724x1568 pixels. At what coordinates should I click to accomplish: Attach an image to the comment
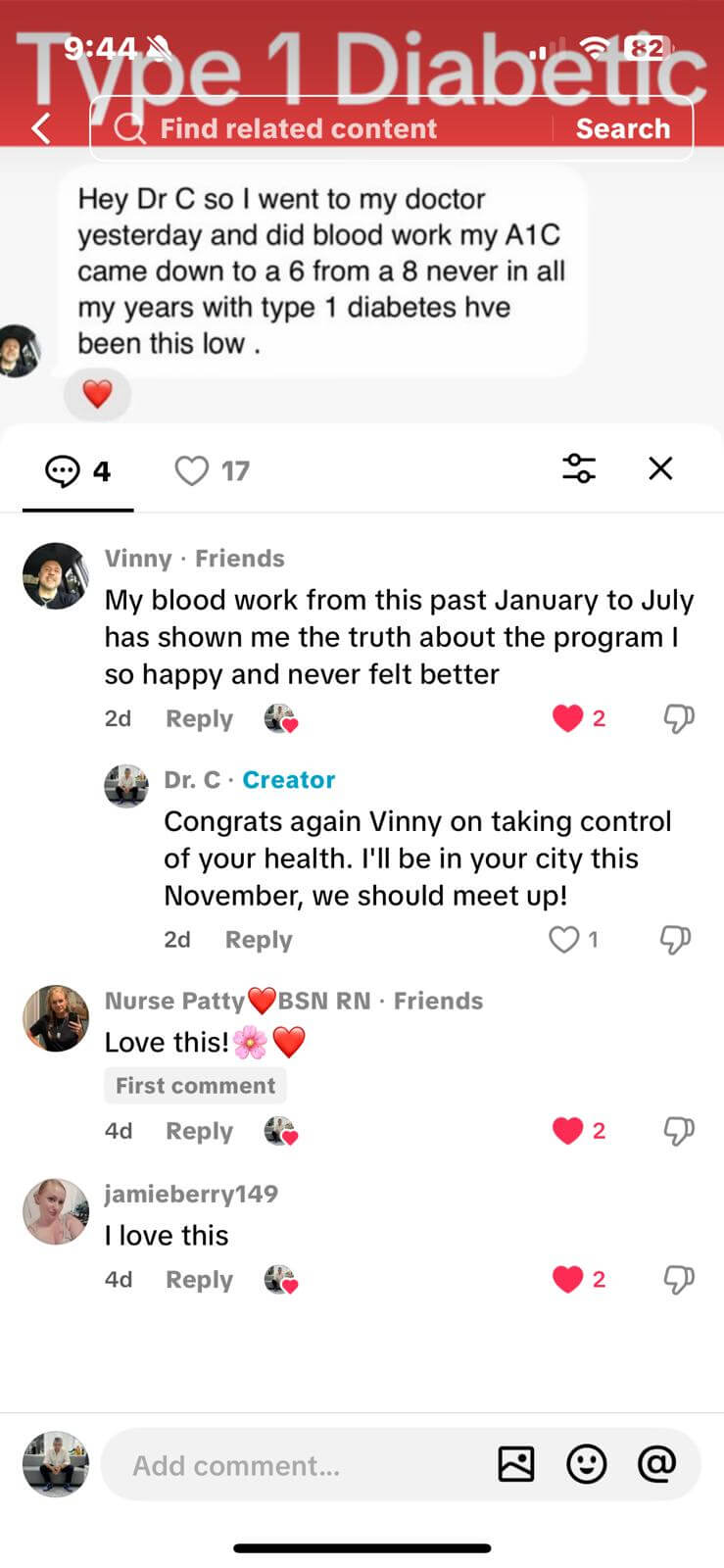tap(516, 1464)
